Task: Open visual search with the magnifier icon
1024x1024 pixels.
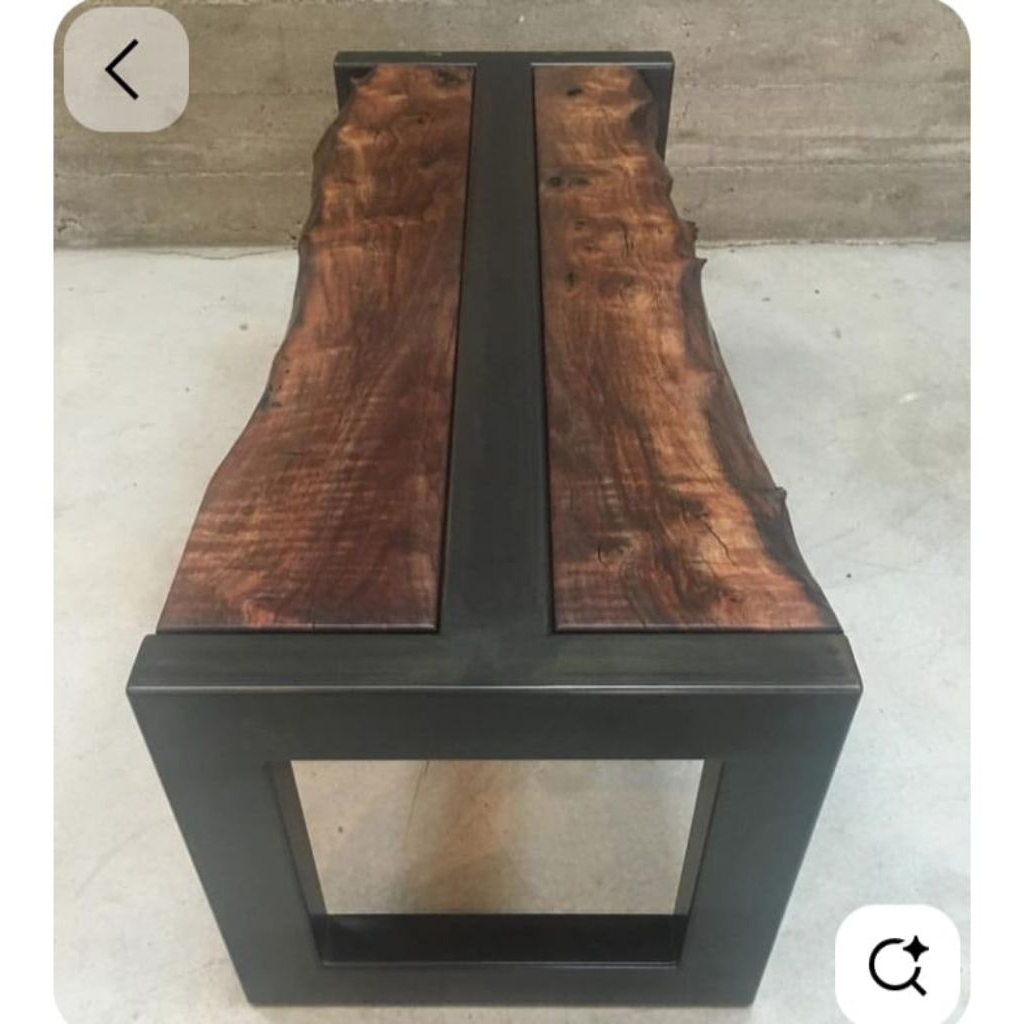Action: 897,965
